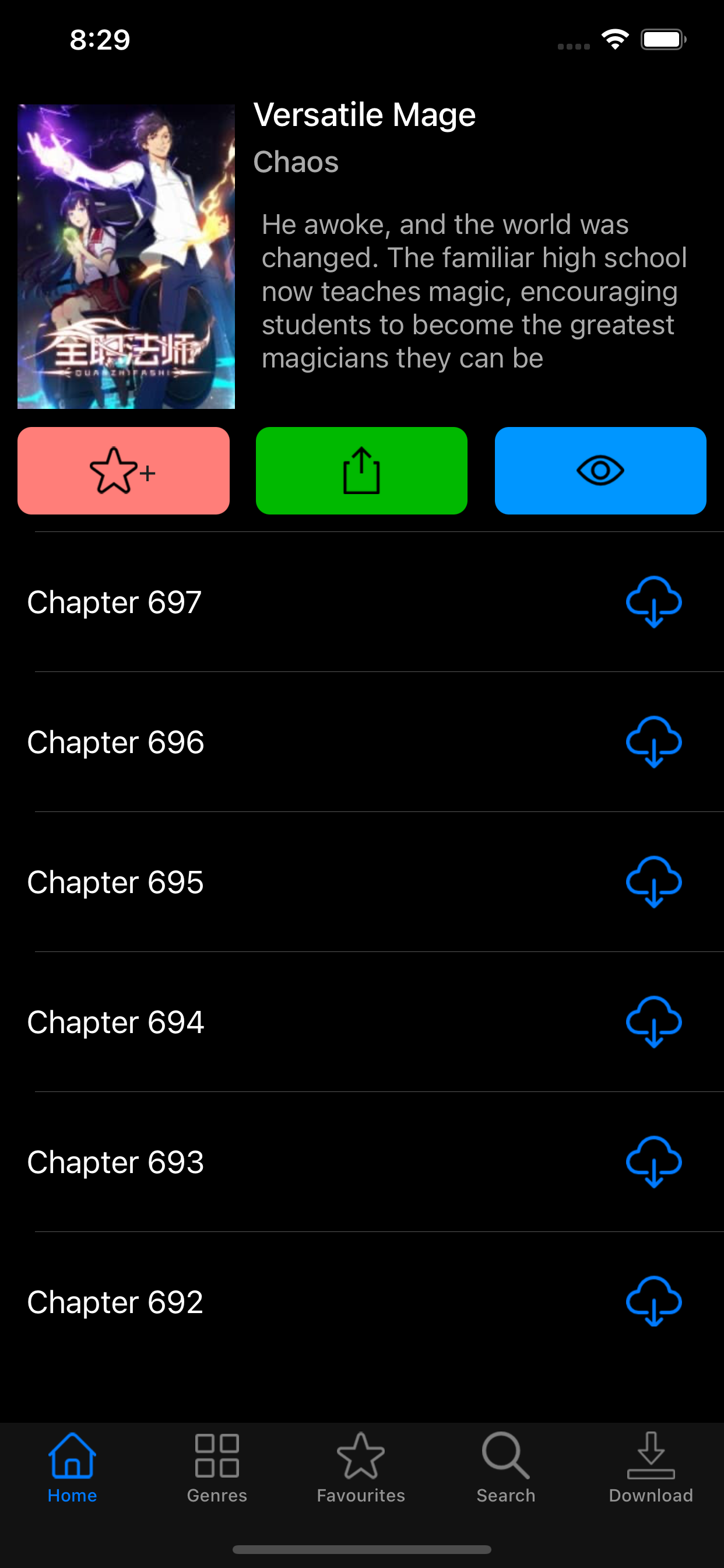Share this manga via the green button
The image size is (724, 1568).
point(361,471)
